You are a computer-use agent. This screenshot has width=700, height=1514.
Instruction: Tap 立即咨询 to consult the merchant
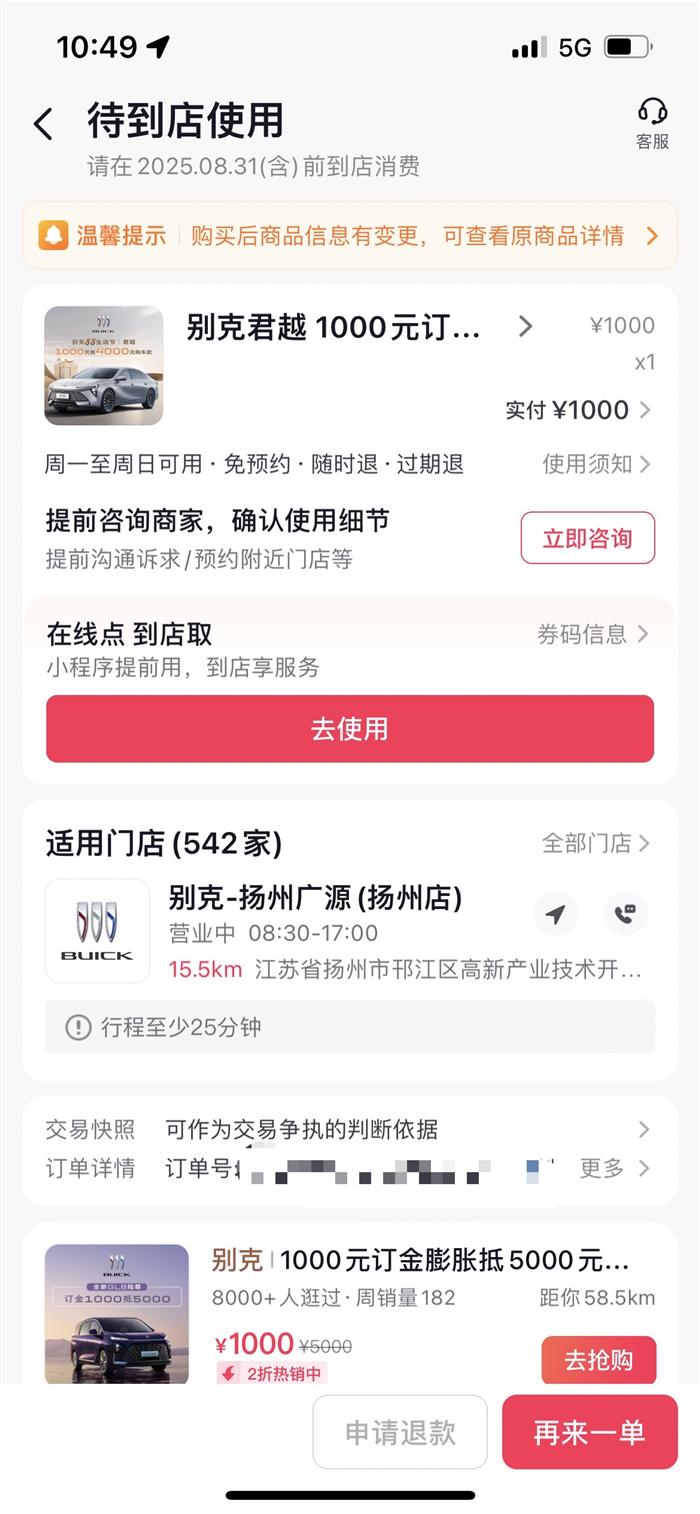point(587,538)
